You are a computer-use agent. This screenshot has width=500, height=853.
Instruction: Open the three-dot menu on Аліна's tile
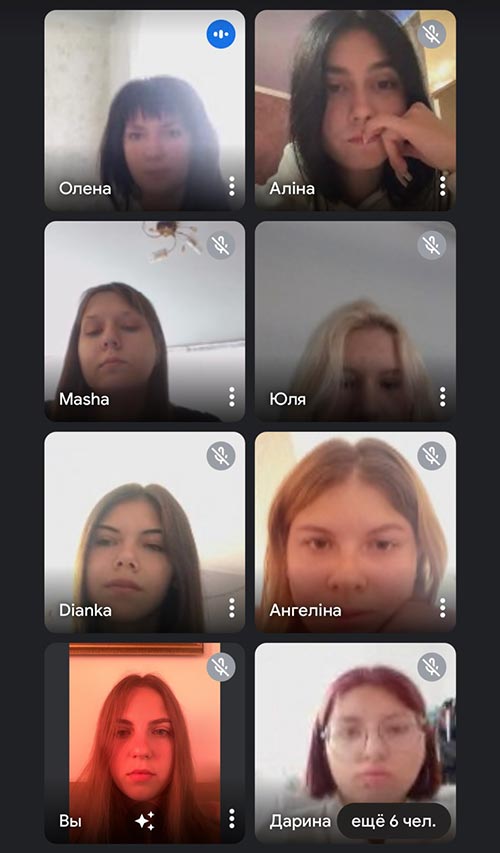442,186
